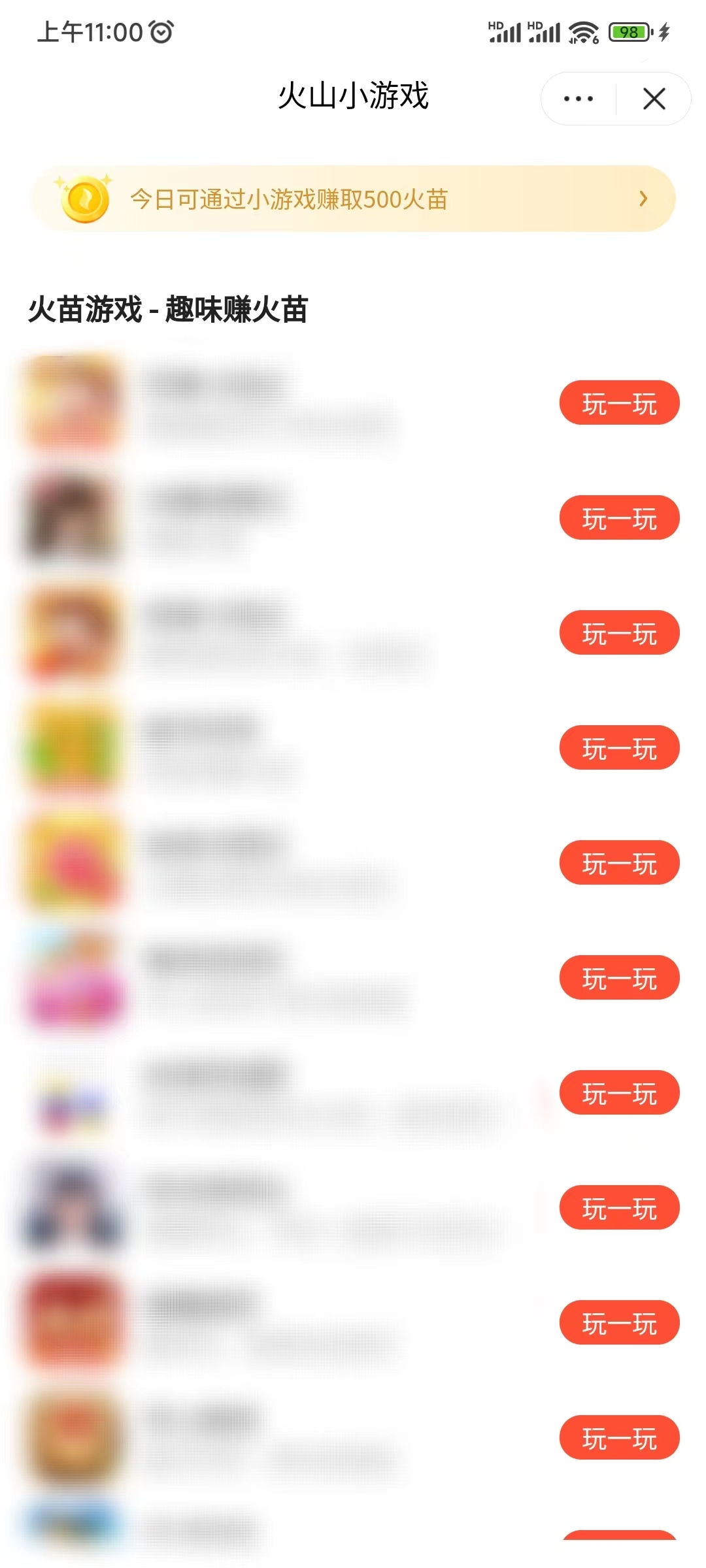This screenshot has width=706, height=1568.
Task: Tap 玩一玩 next to the first game
Action: 619,402
